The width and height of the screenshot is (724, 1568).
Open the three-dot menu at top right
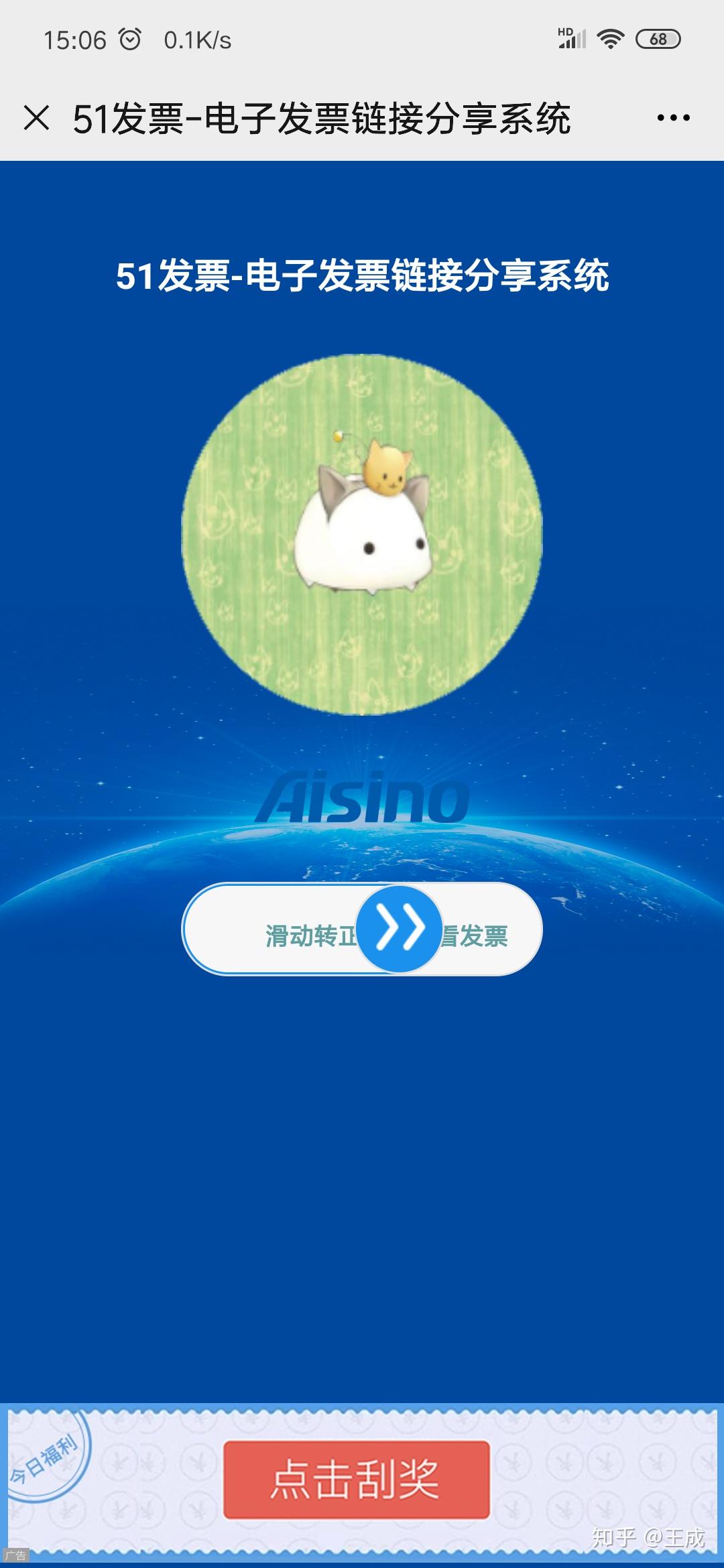[x=674, y=117]
